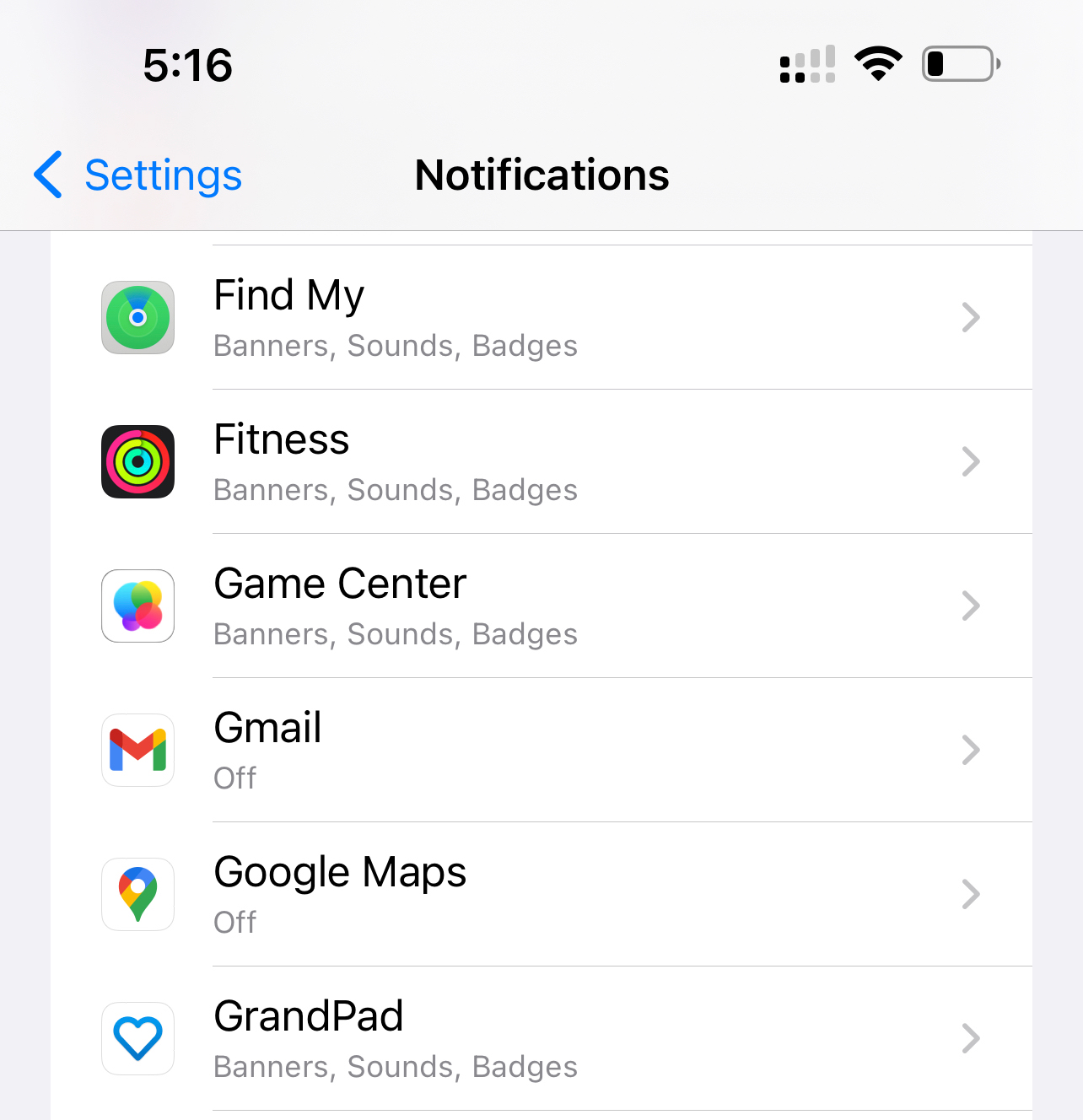The height and width of the screenshot is (1120, 1083).
Task: Expand the Find My notification settings
Action: pos(972,317)
